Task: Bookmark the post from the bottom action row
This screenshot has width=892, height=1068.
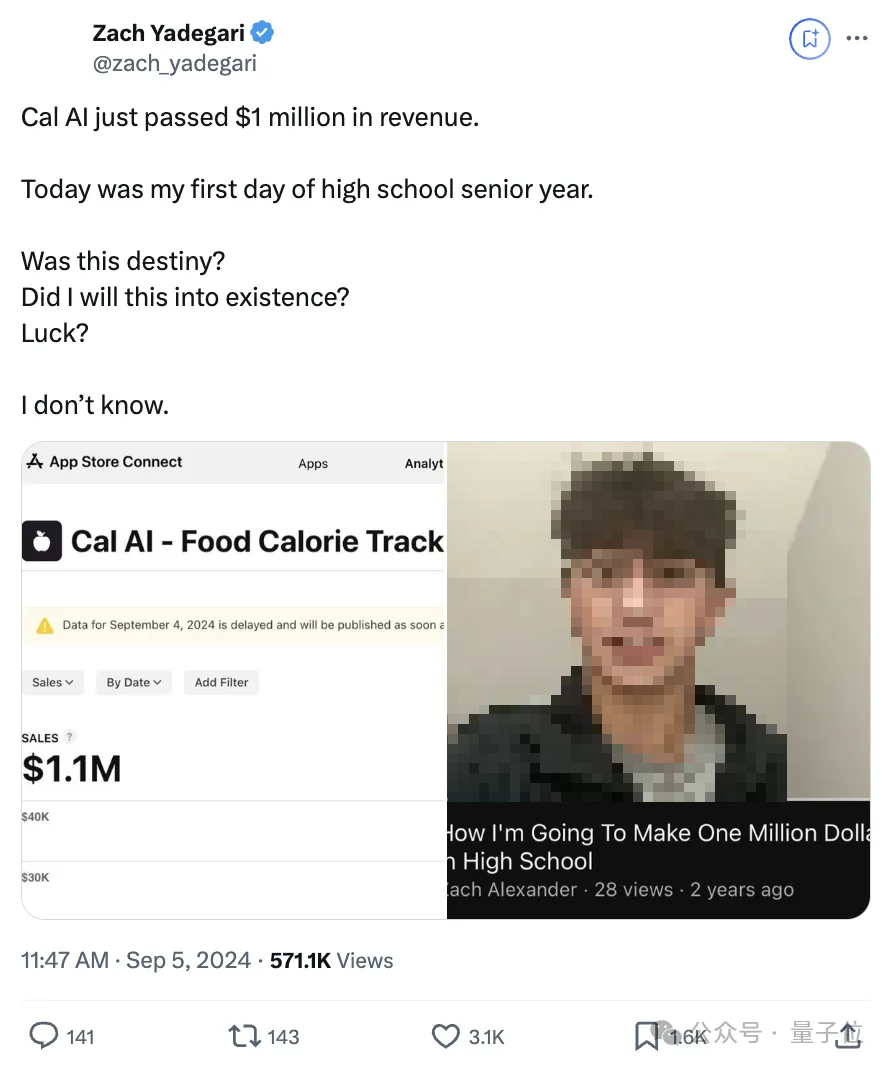Action: click(x=647, y=1036)
